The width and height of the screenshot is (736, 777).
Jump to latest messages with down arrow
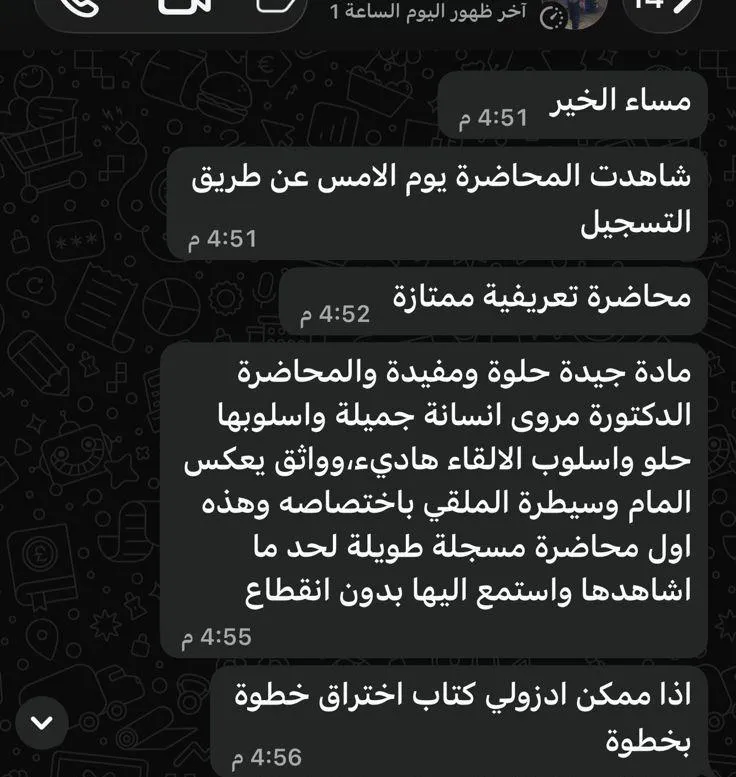coord(42,723)
